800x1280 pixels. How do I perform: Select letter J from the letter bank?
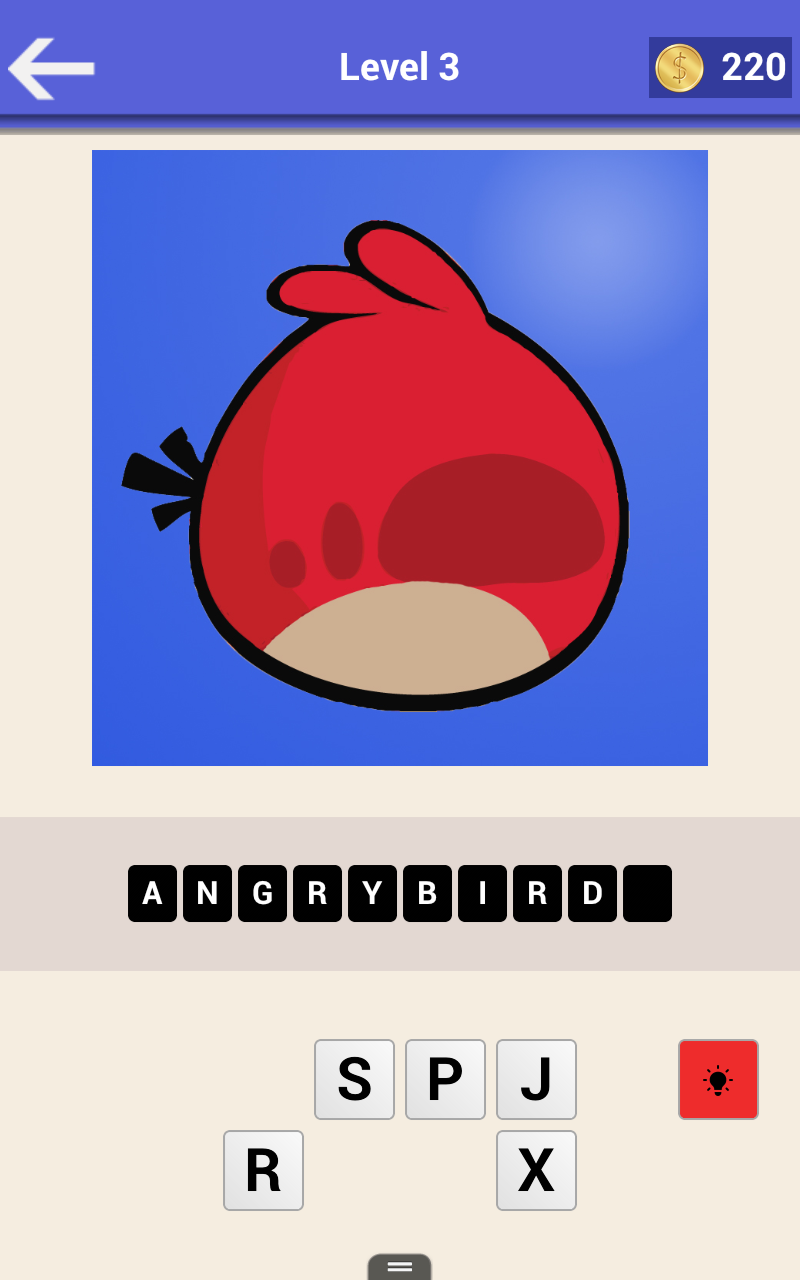(x=536, y=1079)
